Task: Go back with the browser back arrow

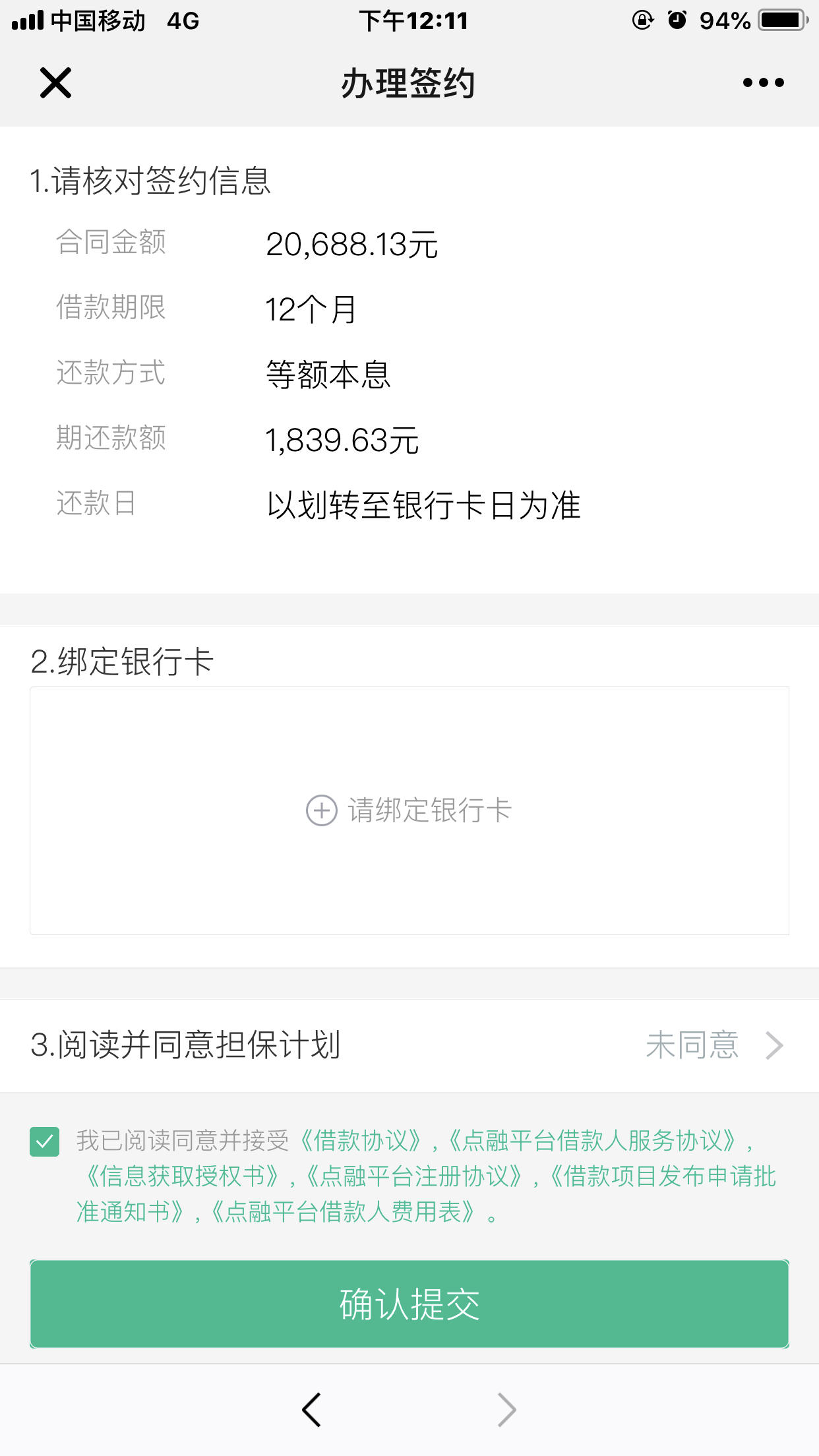Action: point(311,1410)
